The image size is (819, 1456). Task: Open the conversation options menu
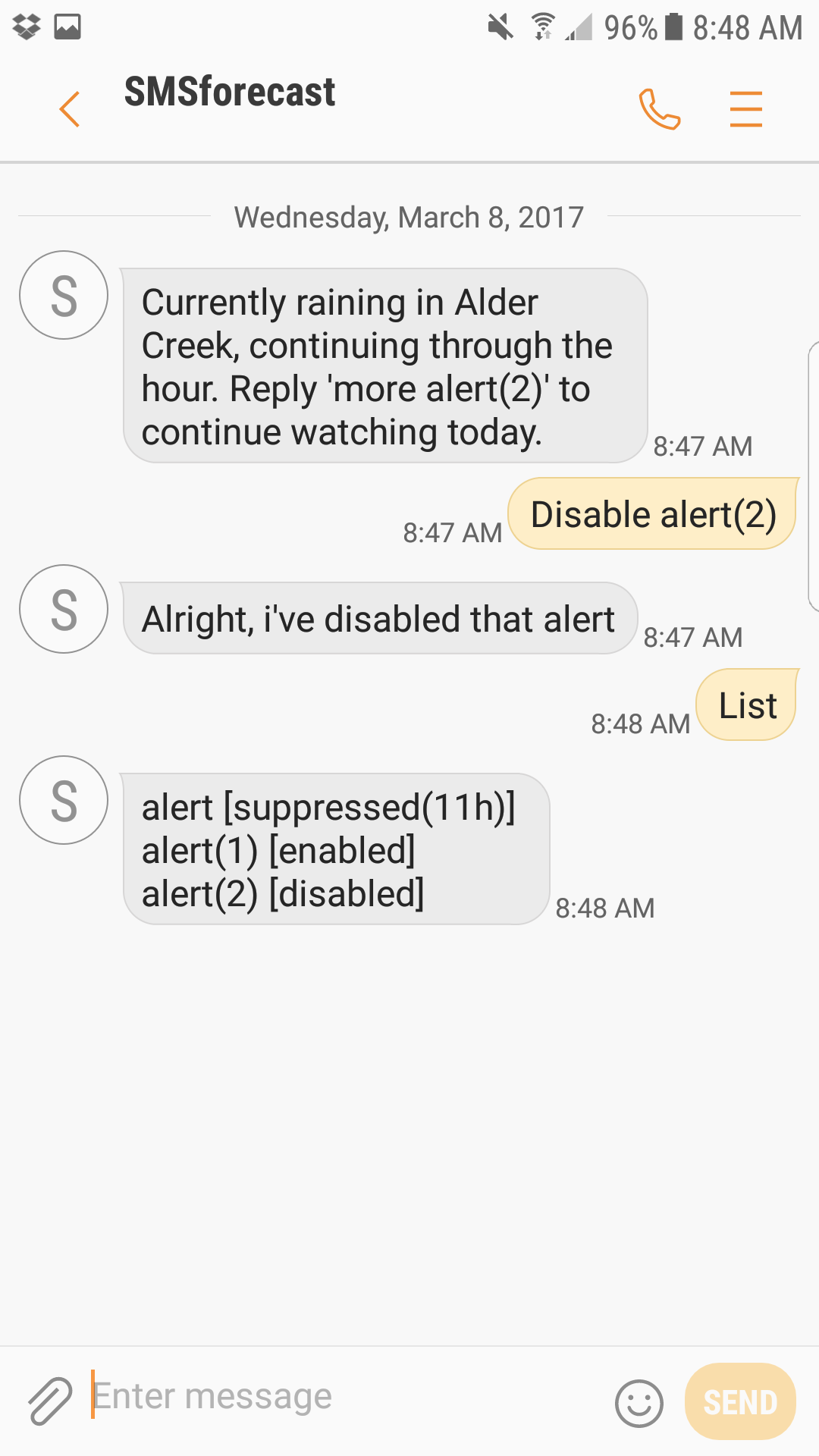click(745, 109)
